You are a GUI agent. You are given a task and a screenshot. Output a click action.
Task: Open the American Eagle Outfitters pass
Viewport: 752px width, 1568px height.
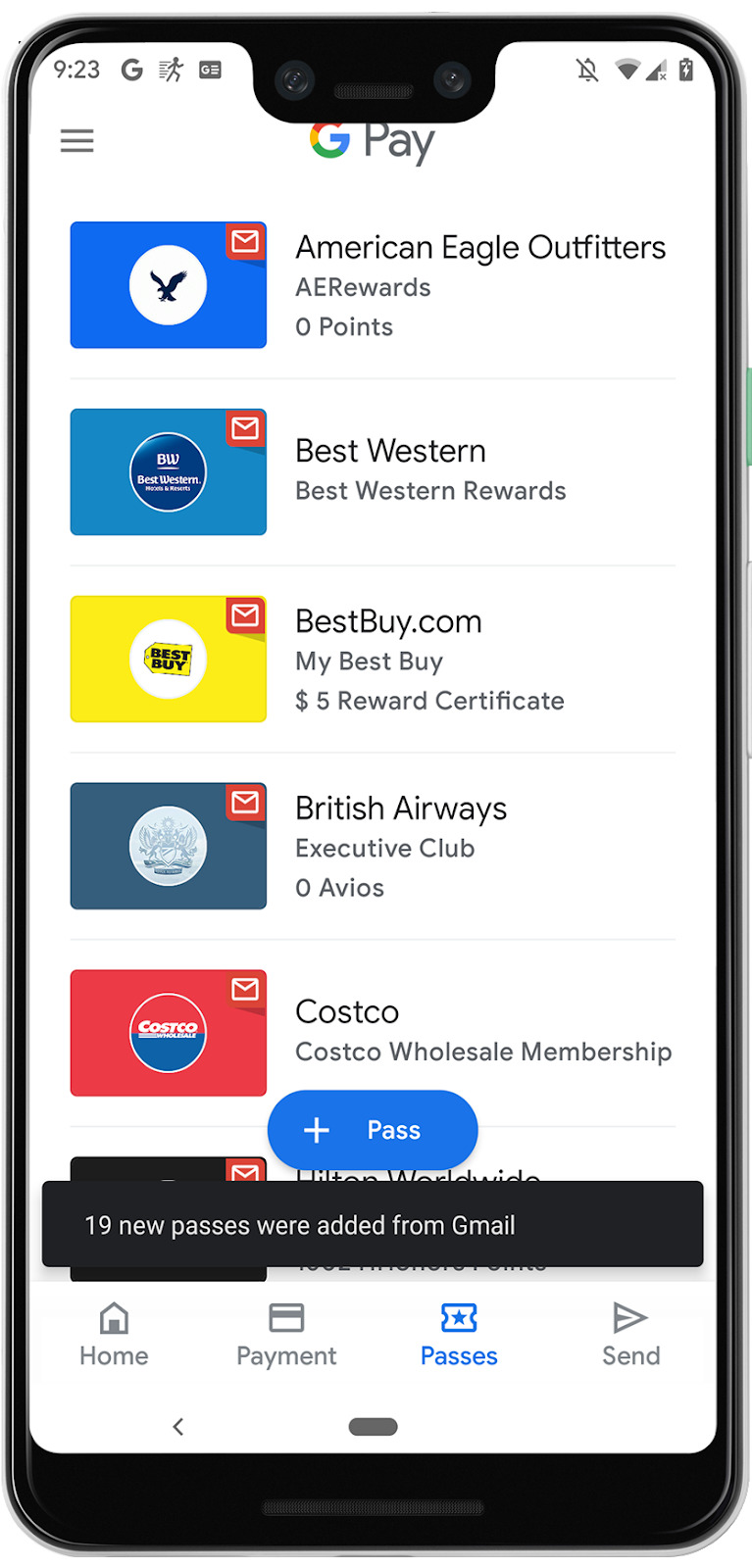point(373,285)
